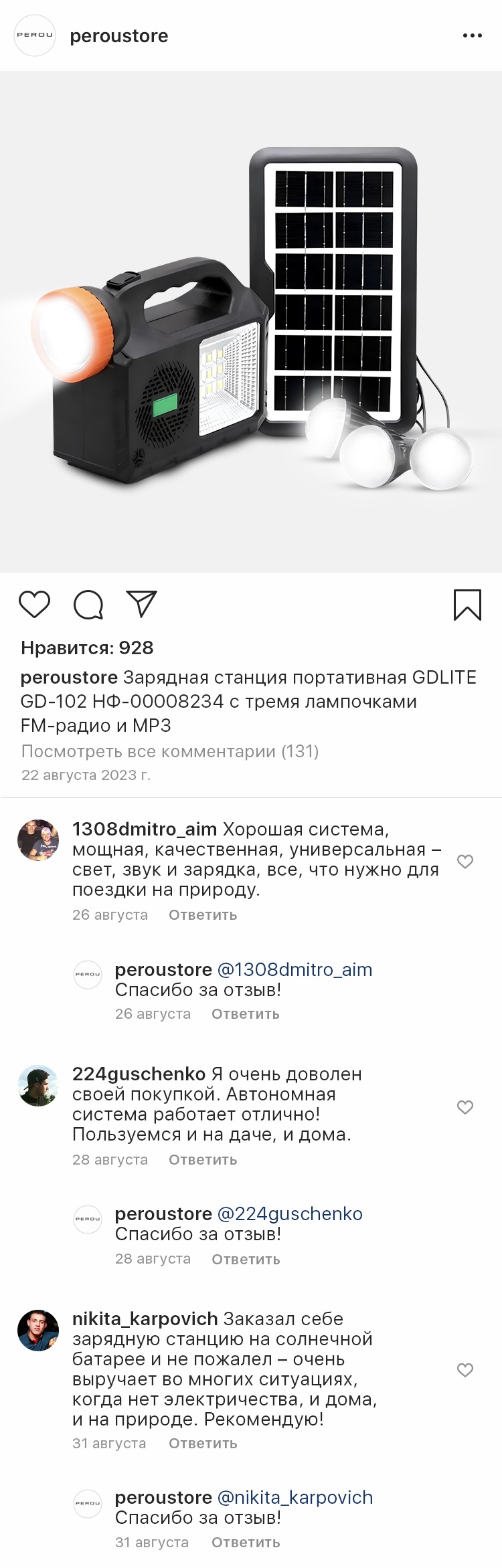Reply to 224guschenko's comment
The image size is (502, 1568).
(203, 1159)
